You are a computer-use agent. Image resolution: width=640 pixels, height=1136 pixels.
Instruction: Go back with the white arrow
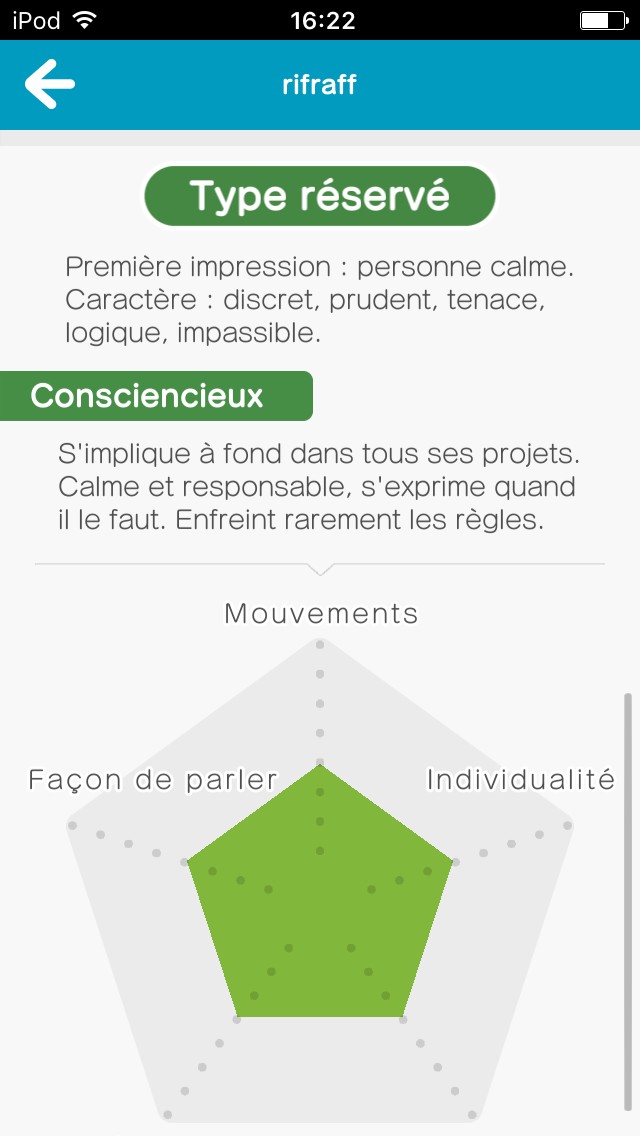pyautogui.click(x=49, y=84)
